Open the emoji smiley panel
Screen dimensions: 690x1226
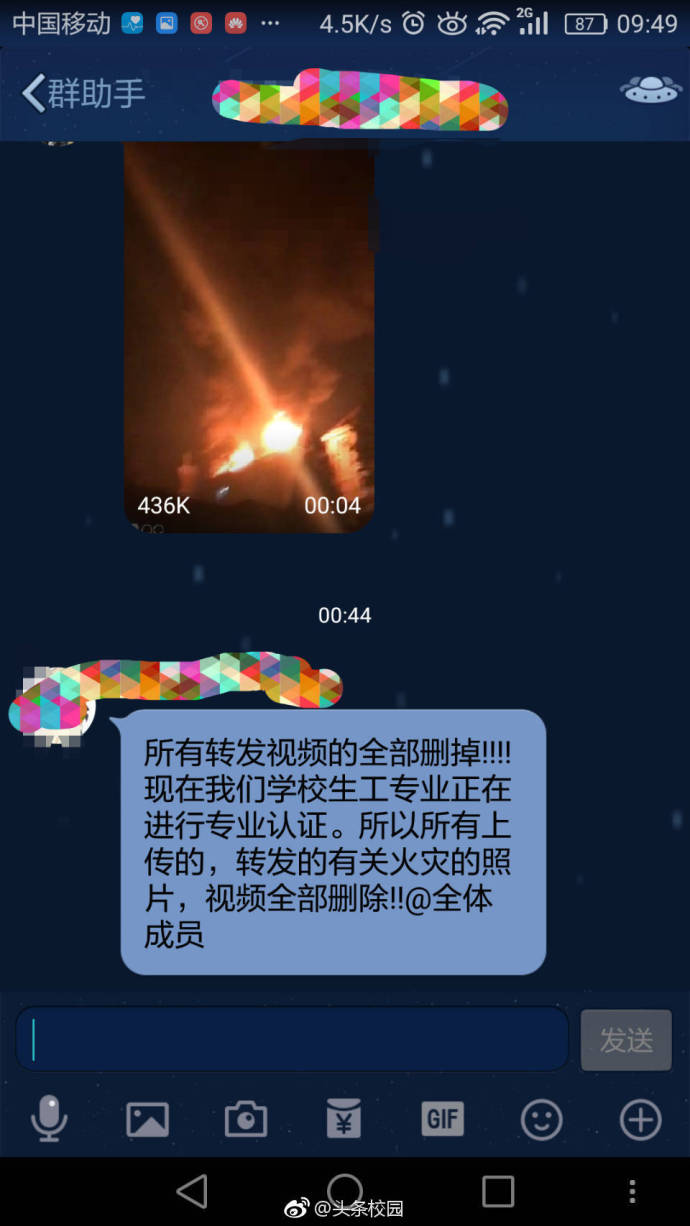pos(541,1120)
